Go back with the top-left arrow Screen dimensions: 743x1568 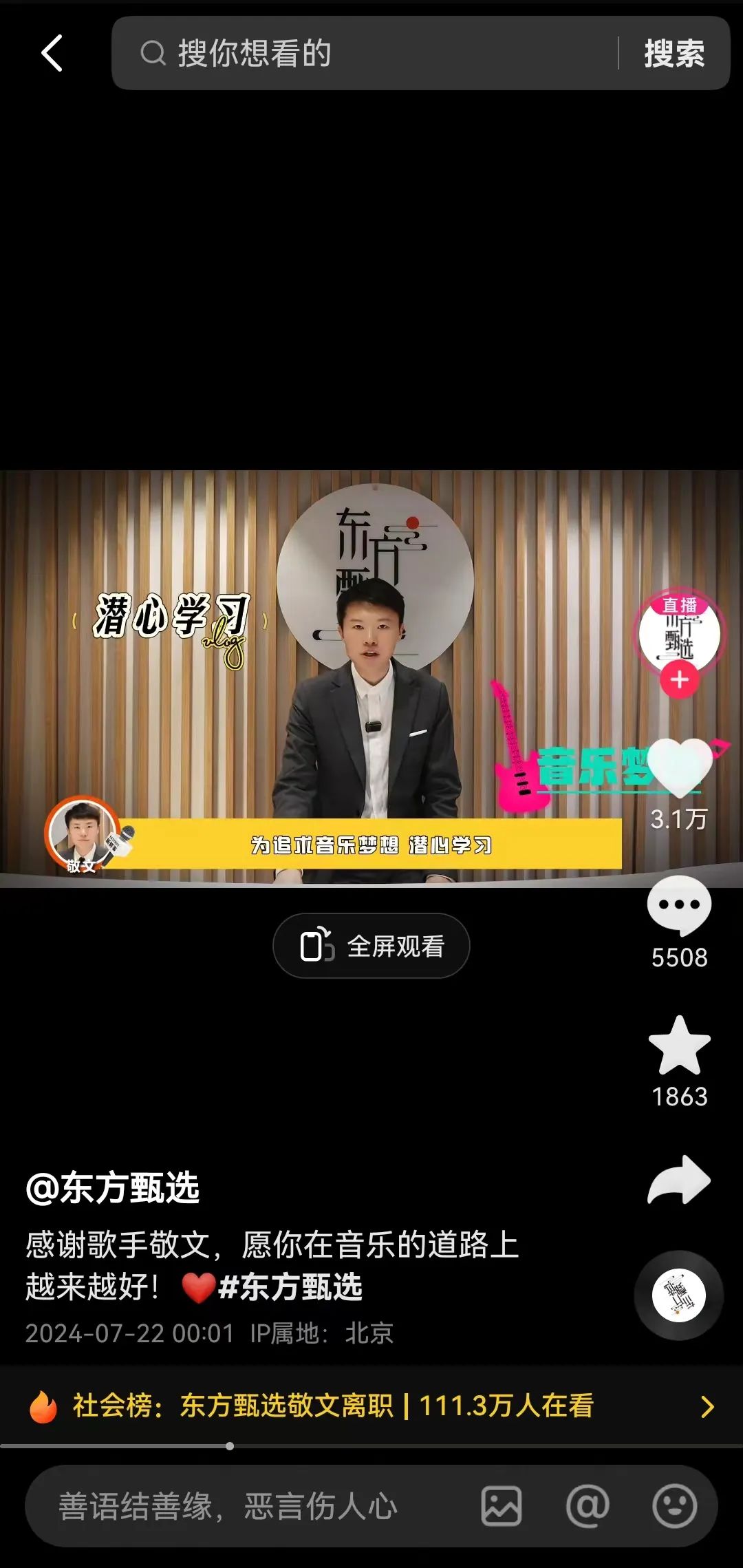pyautogui.click(x=52, y=54)
